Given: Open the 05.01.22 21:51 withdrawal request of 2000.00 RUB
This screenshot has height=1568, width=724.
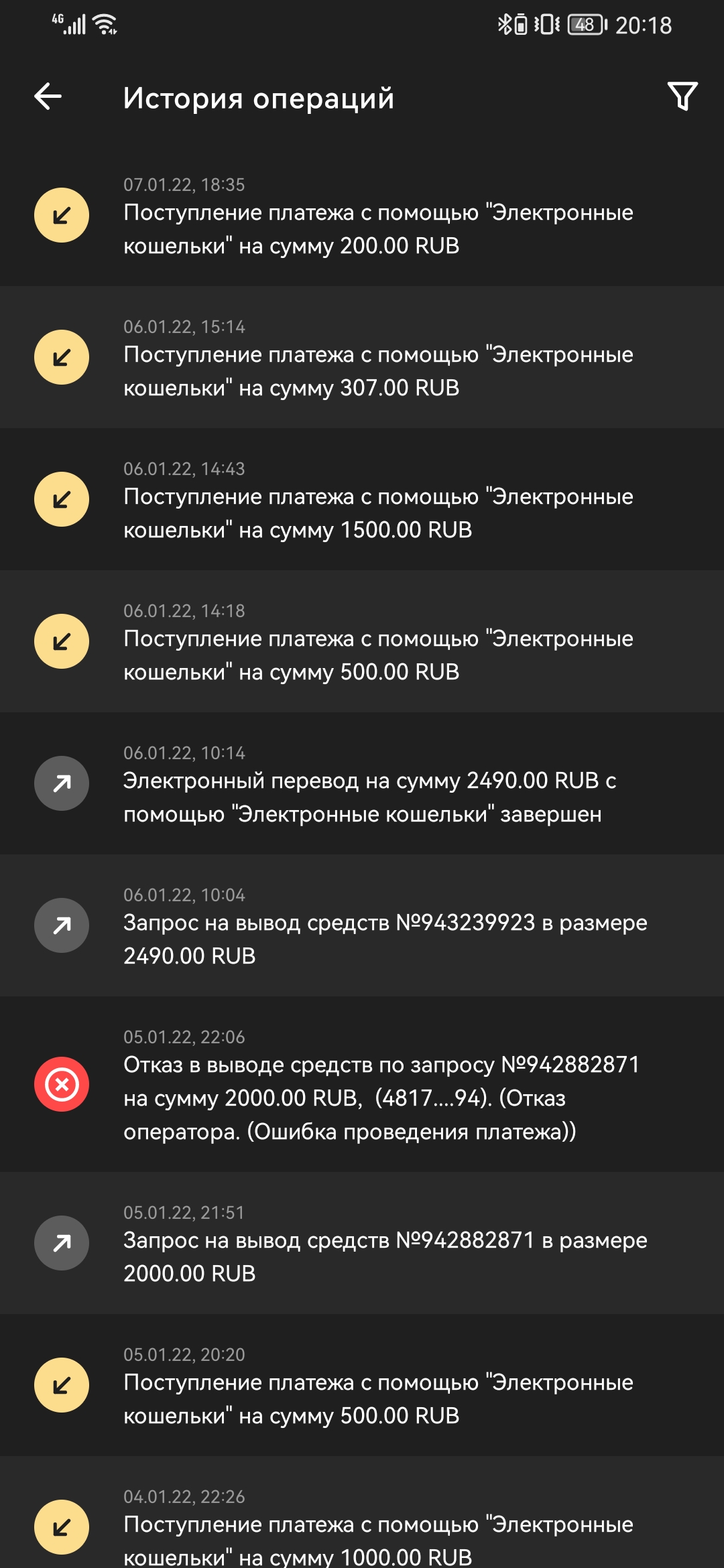Looking at the screenshot, I should click(362, 1243).
